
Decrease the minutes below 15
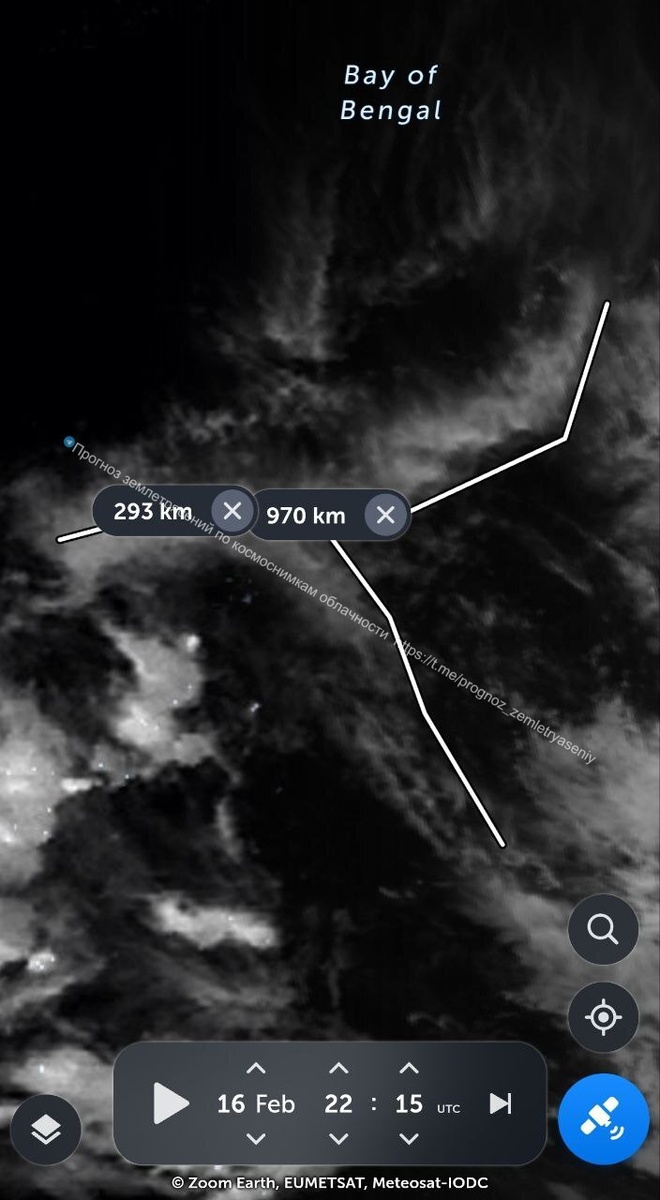click(x=409, y=1139)
